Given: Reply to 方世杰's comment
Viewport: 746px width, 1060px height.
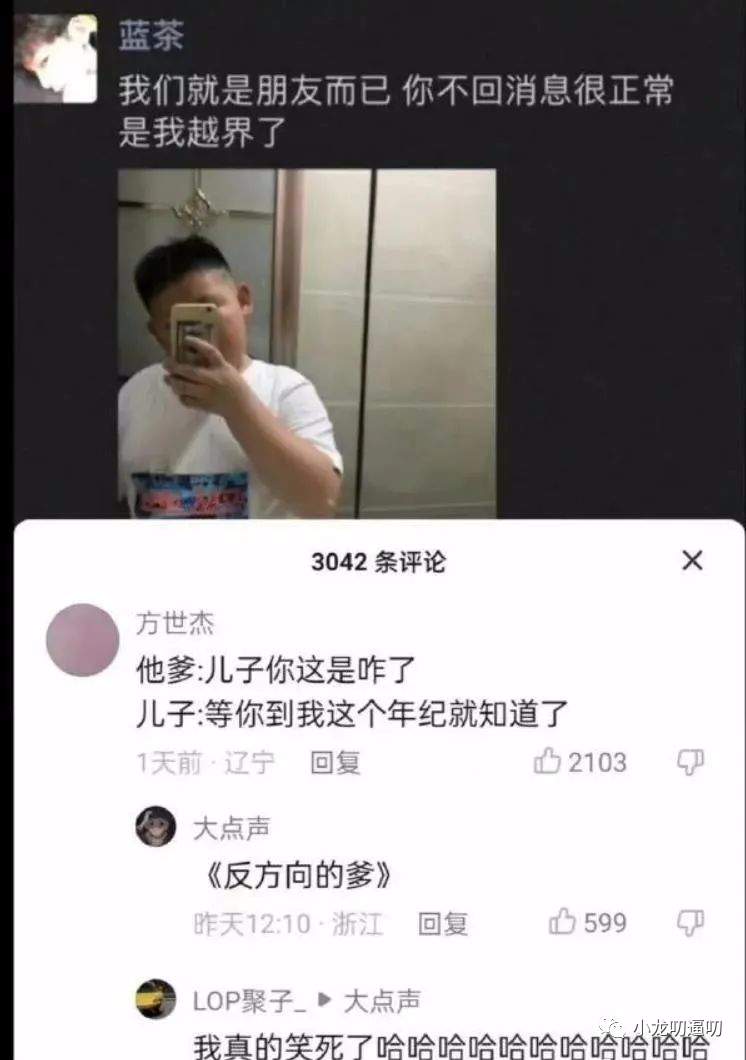Looking at the screenshot, I should click(335, 763).
